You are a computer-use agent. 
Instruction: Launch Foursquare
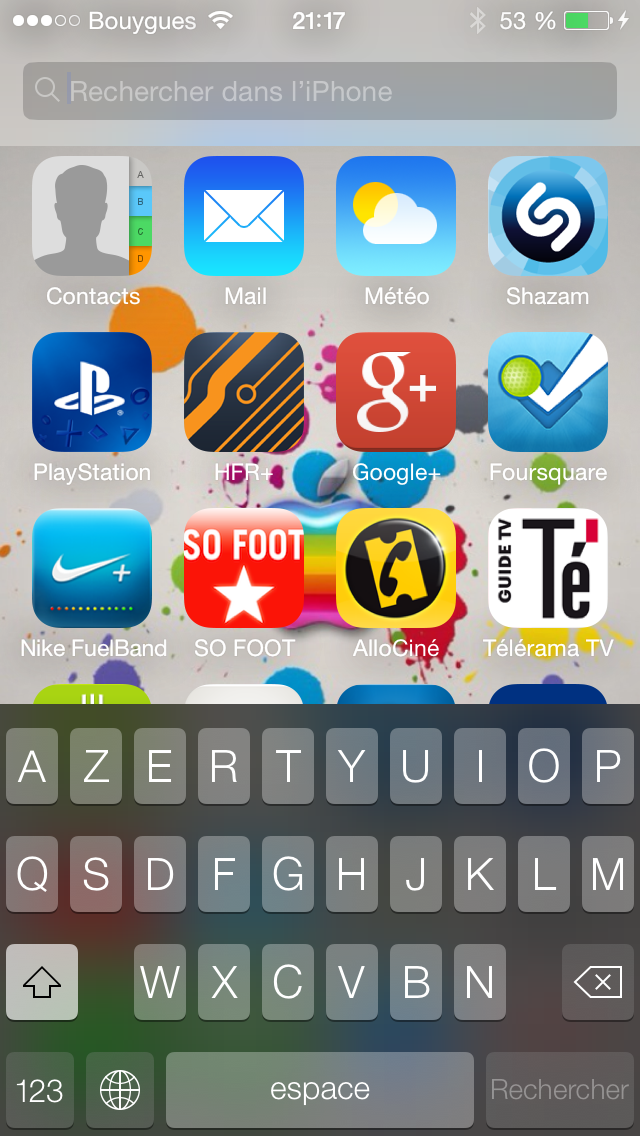click(x=548, y=392)
